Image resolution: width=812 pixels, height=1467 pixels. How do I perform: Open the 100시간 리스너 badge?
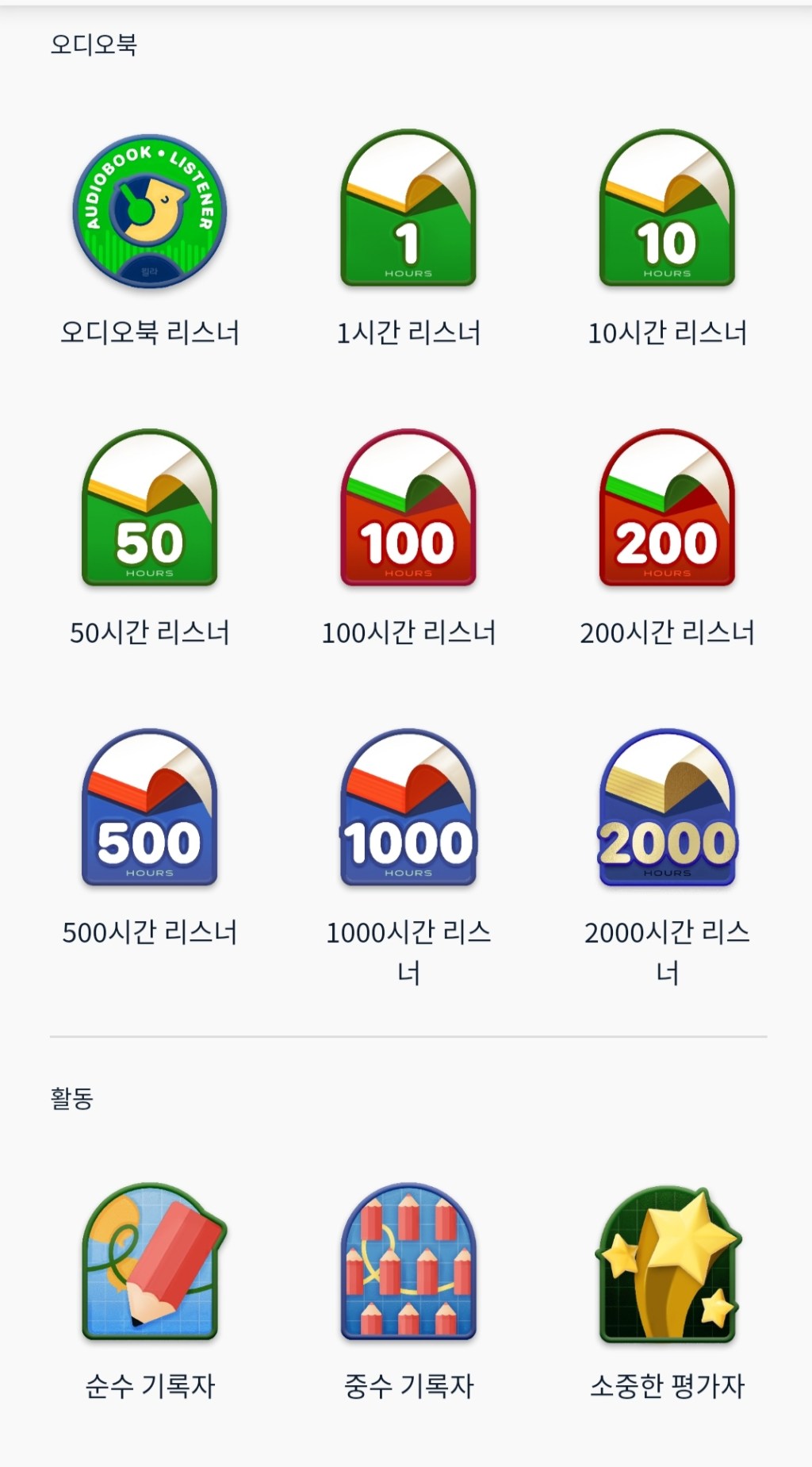point(408,509)
